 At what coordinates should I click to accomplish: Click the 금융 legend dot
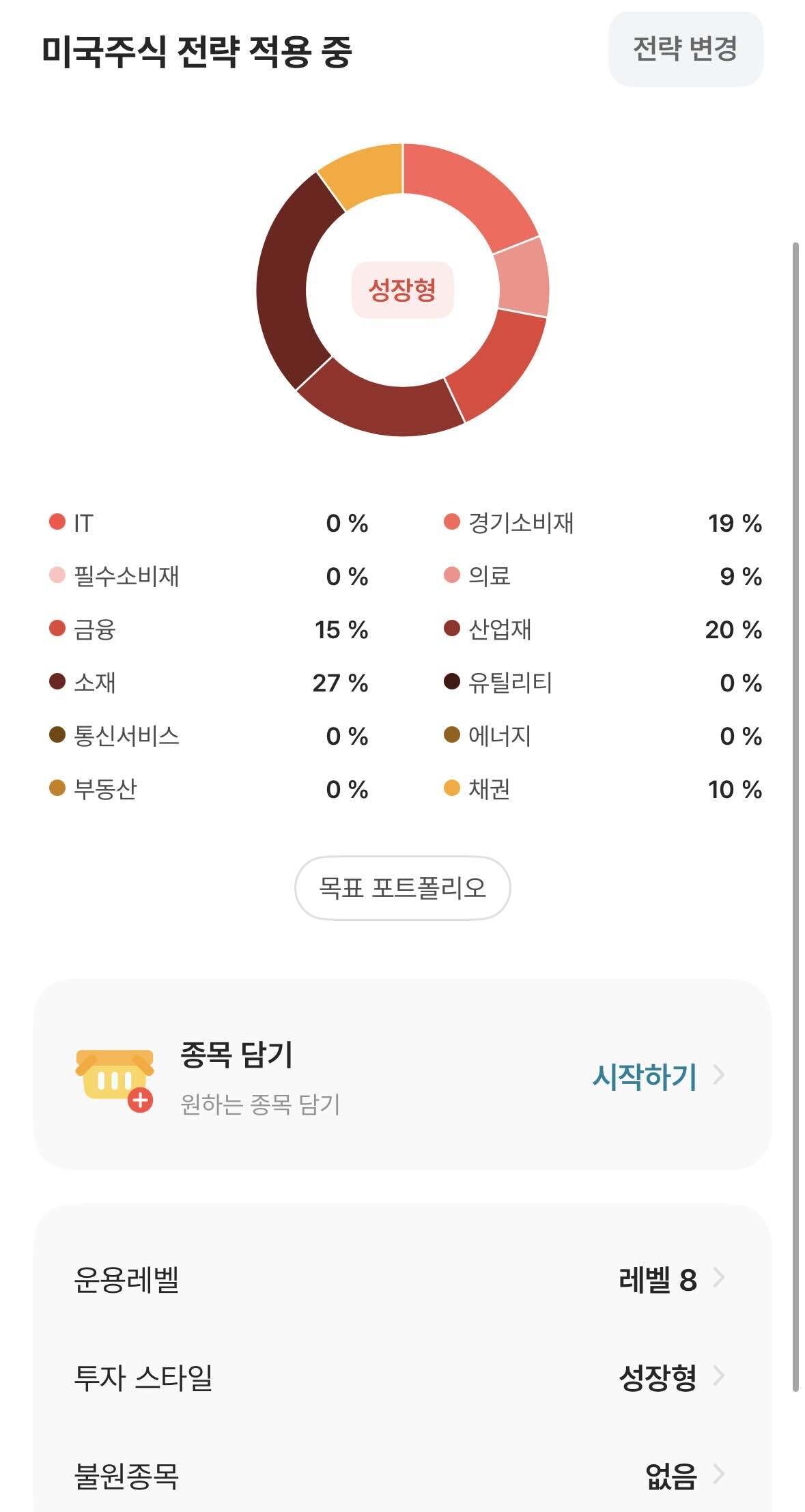(57, 628)
